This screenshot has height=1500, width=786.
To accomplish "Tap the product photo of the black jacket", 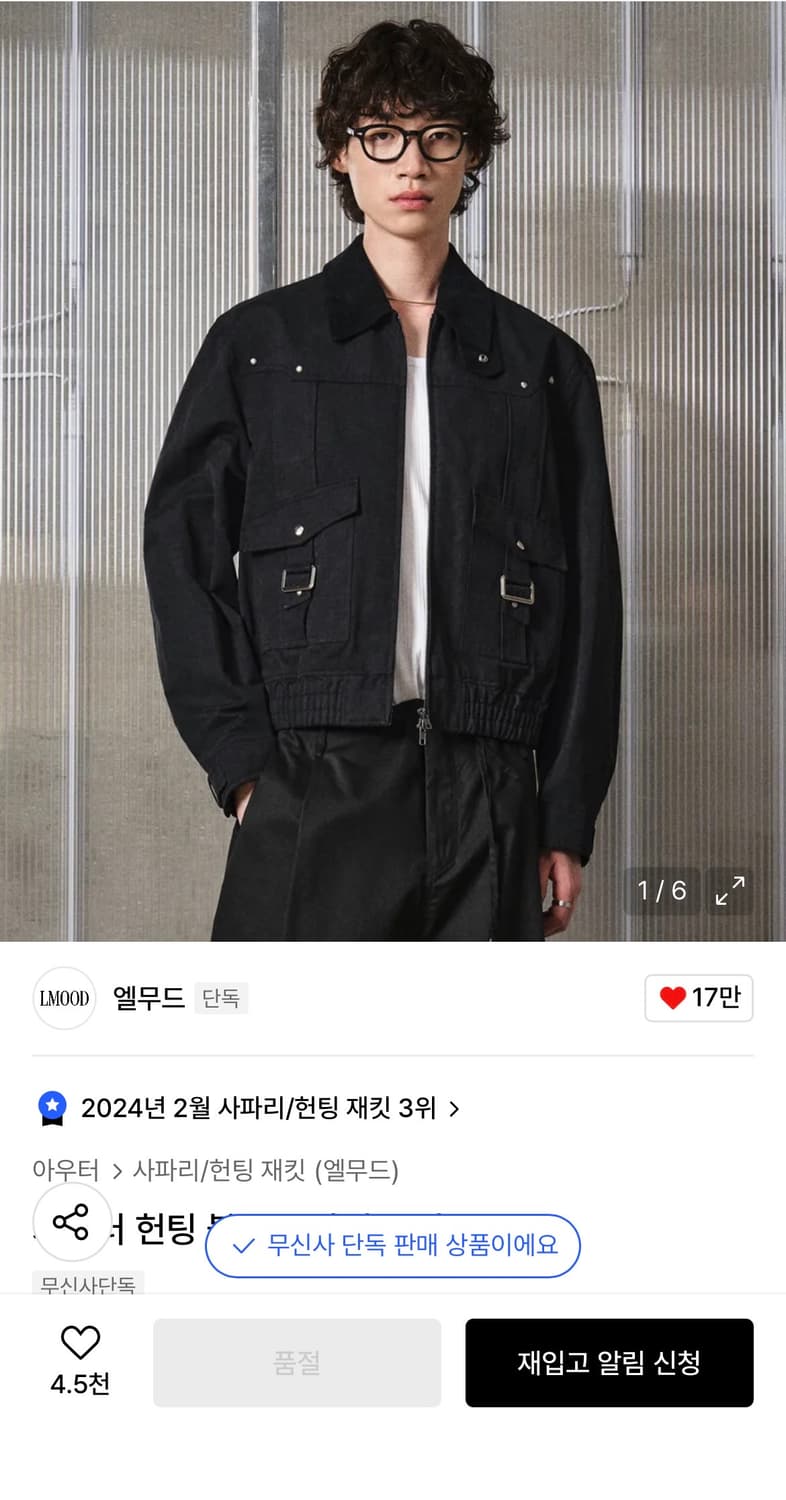I will tap(393, 470).
